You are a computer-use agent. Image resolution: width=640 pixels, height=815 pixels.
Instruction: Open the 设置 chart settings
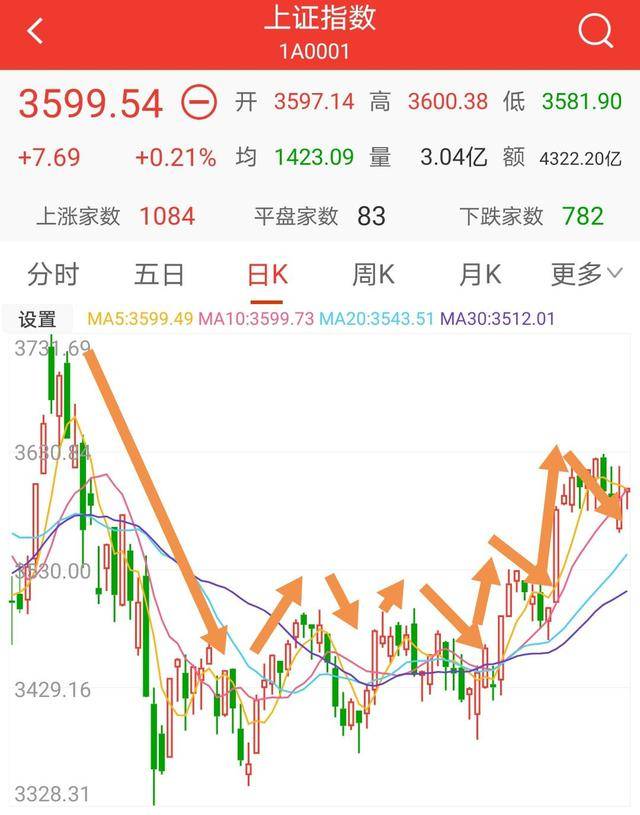click(39, 320)
